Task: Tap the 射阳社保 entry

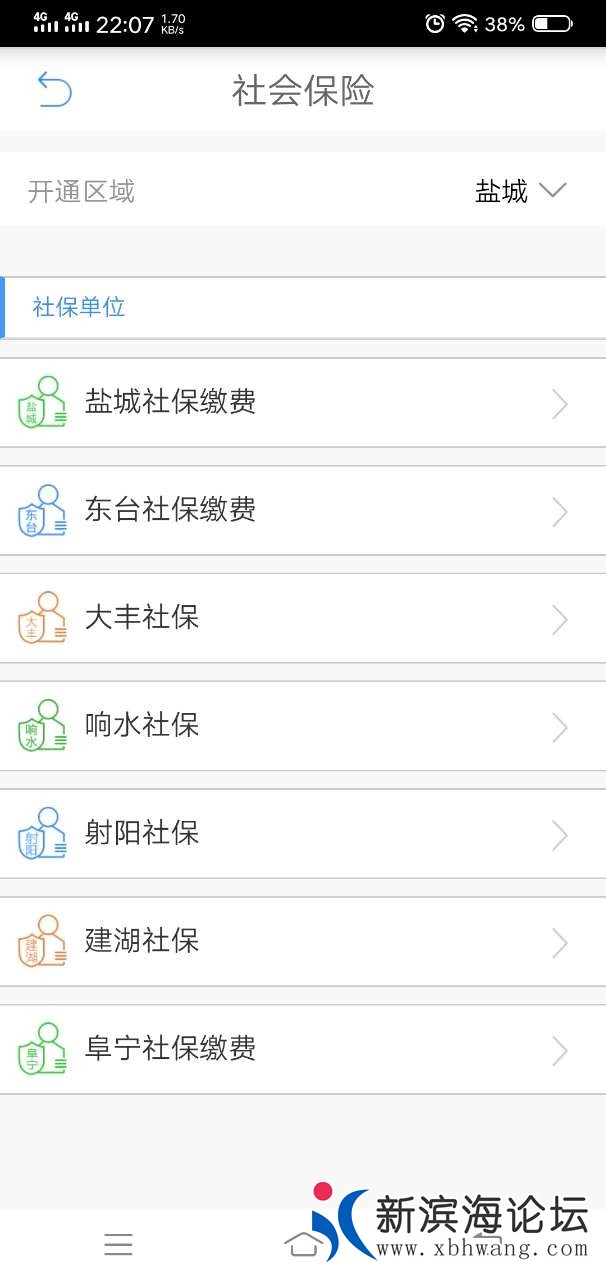Action: (x=302, y=835)
